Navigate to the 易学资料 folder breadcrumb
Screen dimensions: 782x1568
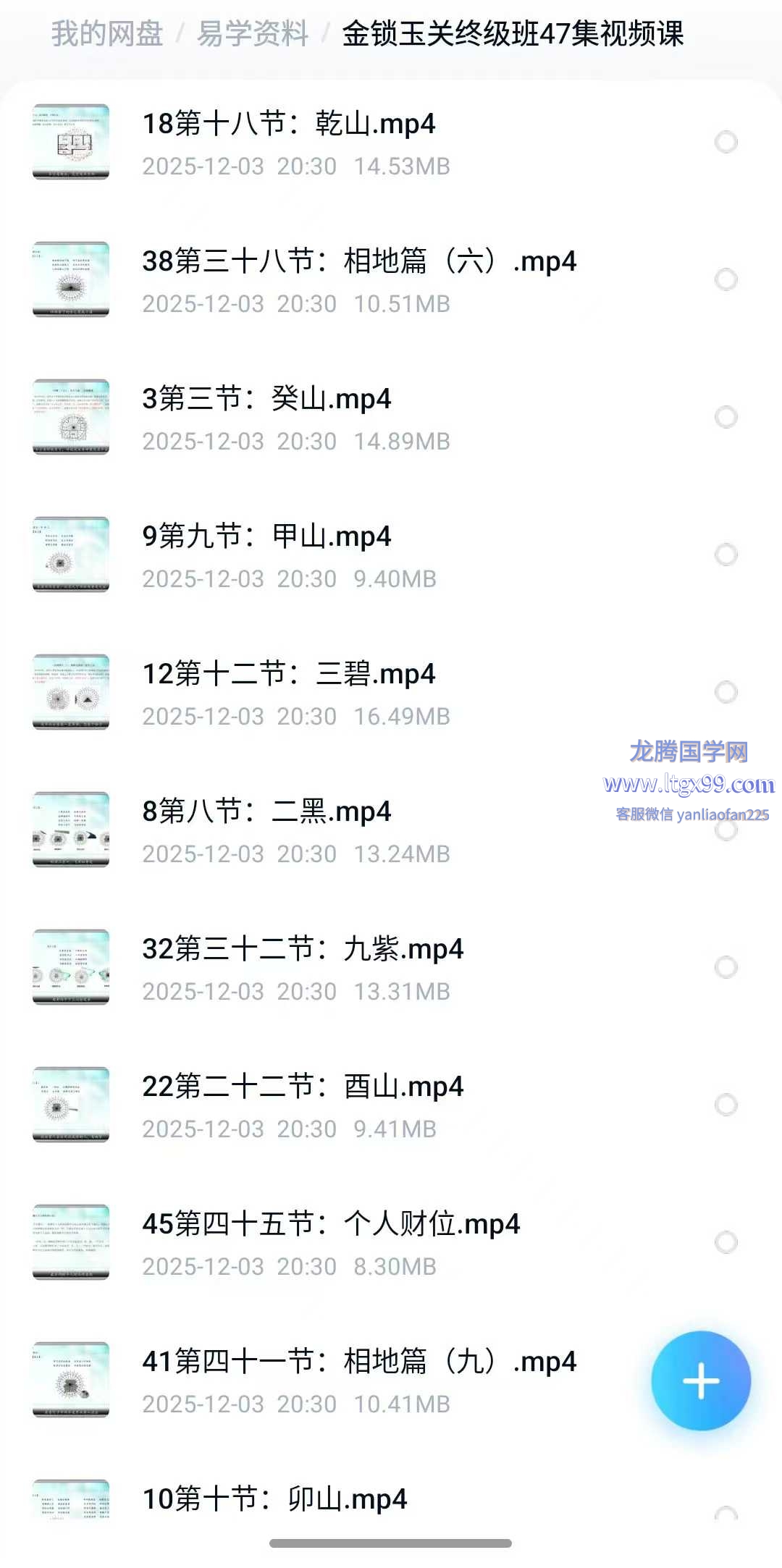[253, 34]
